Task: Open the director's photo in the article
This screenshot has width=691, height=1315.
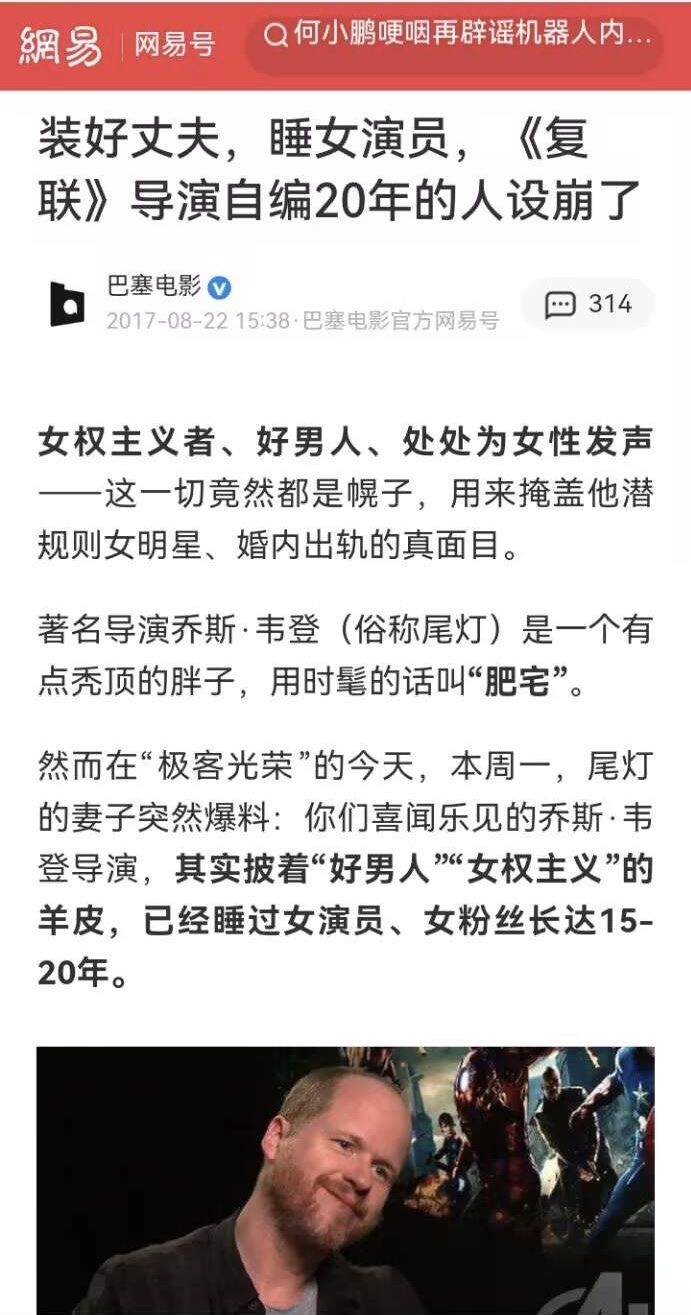Action: point(345,1180)
